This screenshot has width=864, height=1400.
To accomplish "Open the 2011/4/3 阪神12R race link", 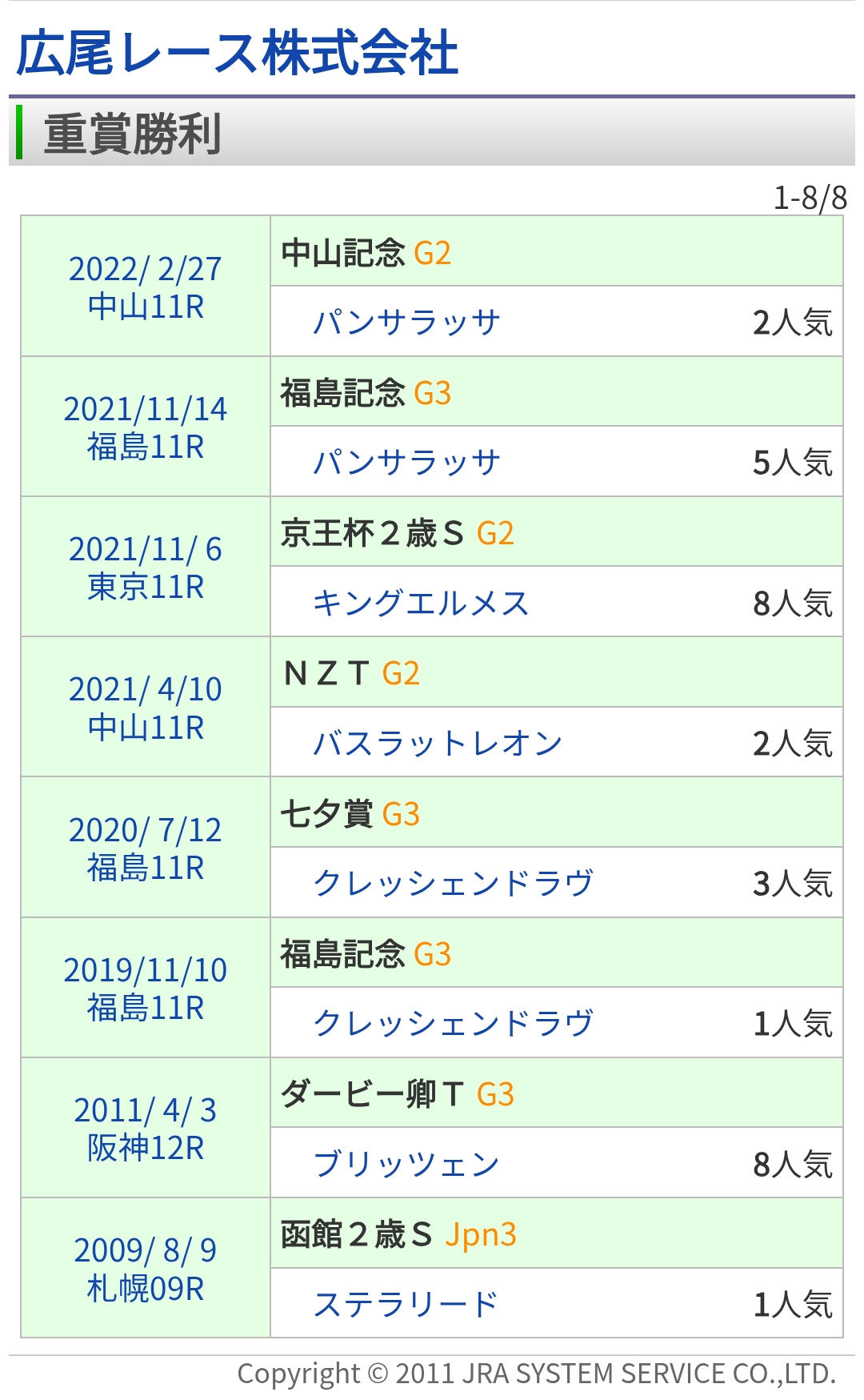I will pyautogui.click(x=146, y=1129).
